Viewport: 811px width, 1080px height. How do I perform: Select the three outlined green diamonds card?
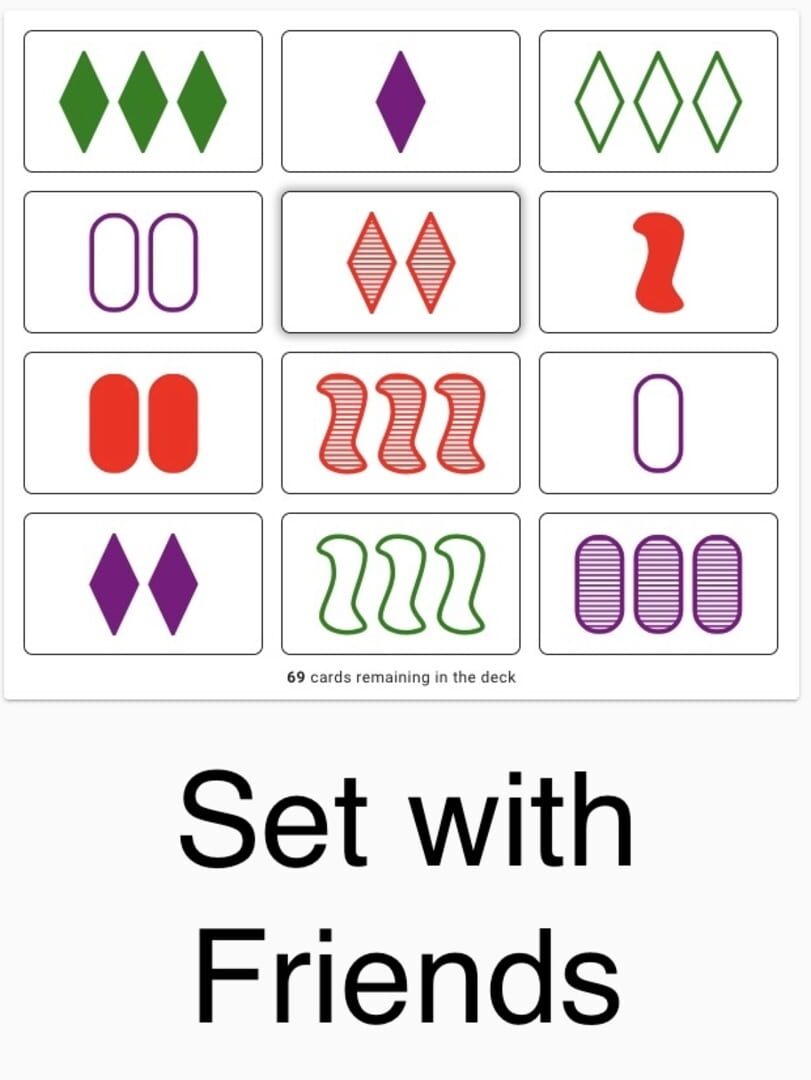click(x=658, y=101)
